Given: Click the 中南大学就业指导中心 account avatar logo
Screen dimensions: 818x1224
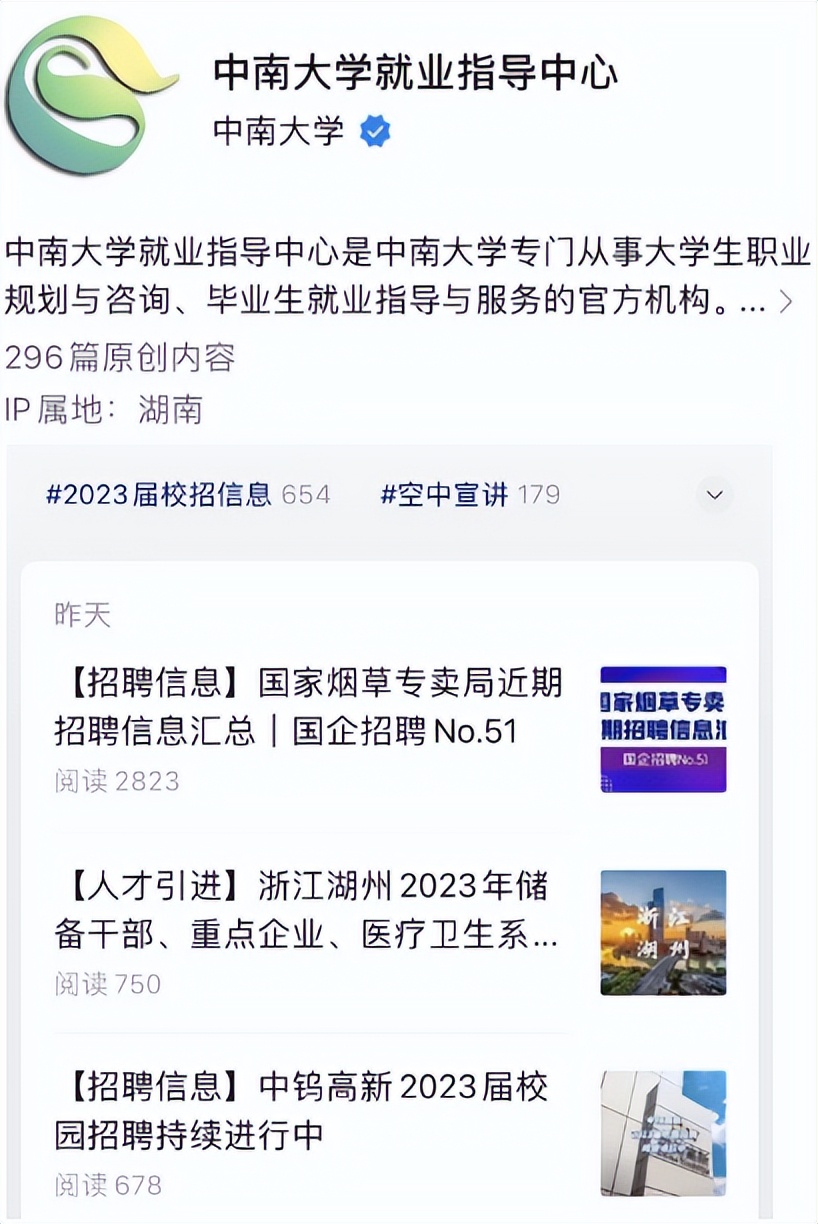Looking at the screenshot, I should pyautogui.click(x=95, y=95).
